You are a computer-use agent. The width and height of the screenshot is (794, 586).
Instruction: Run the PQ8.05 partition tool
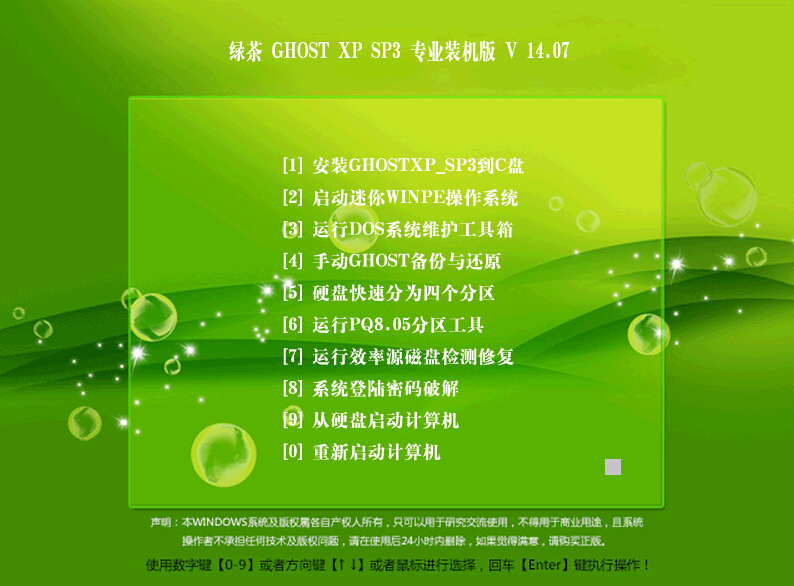[x=383, y=325]
